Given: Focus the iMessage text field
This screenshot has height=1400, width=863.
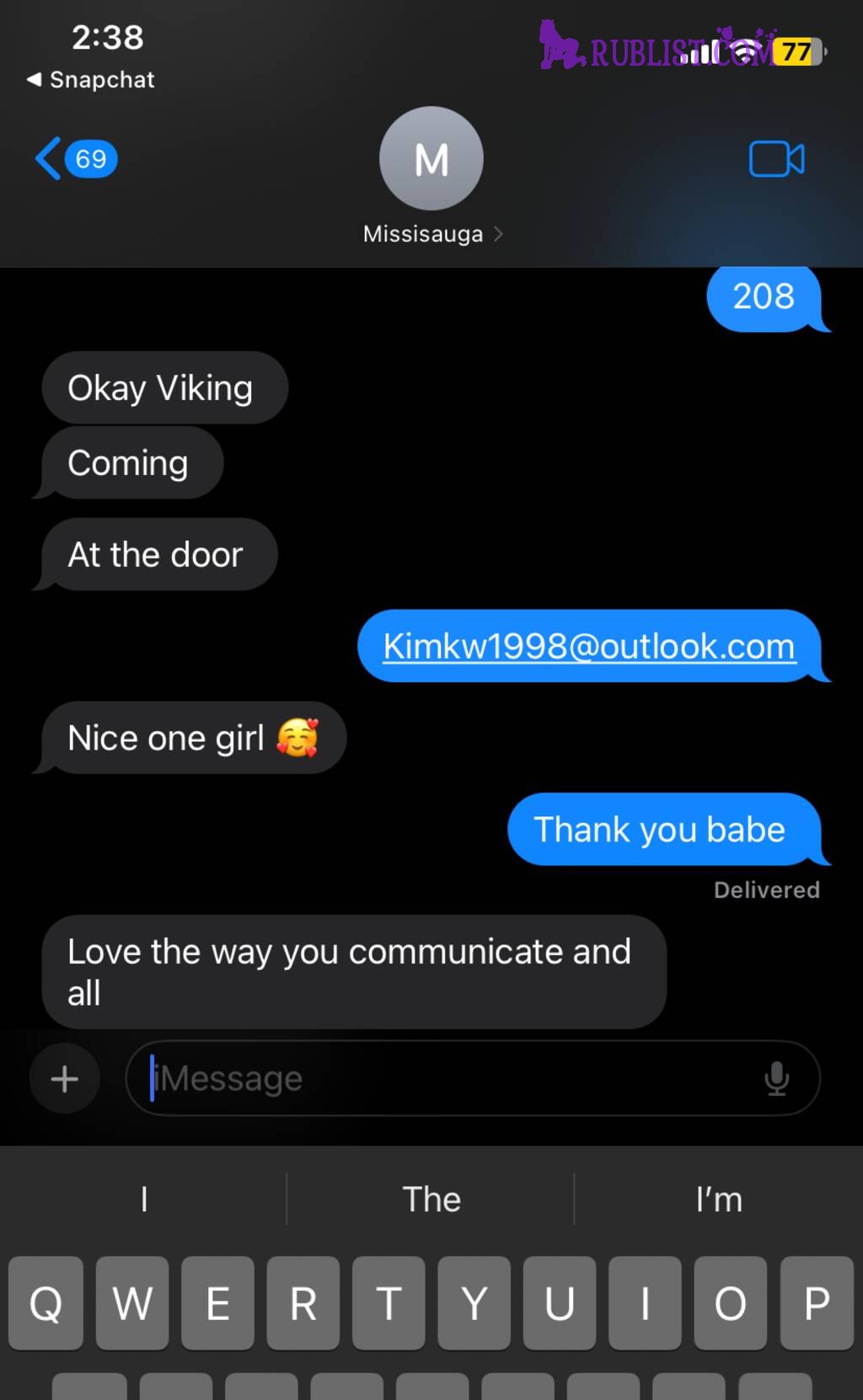Looking at the screenshot, I should click(447, 1078).
